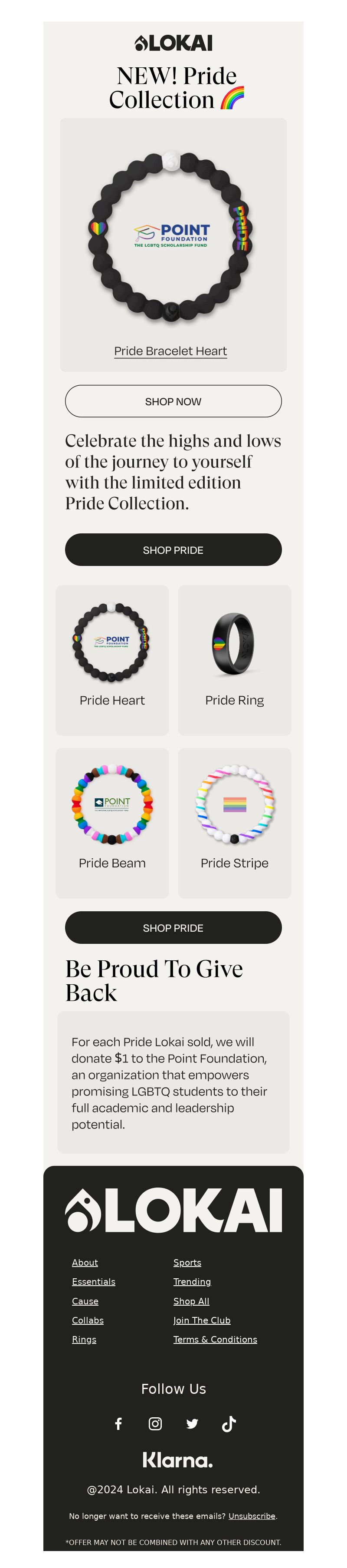This screenshot has height=1568, width=347.
Task: Open the Sports link
Action: click(187, 1262)
